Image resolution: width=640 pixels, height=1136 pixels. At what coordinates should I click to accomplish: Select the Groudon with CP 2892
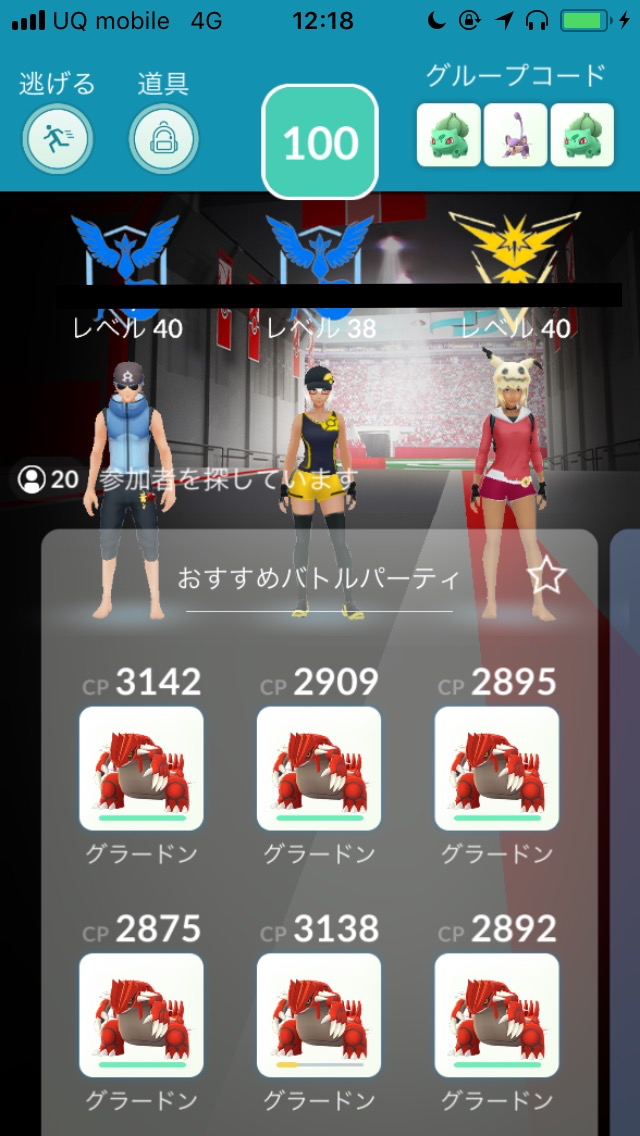coord(497,1015)
